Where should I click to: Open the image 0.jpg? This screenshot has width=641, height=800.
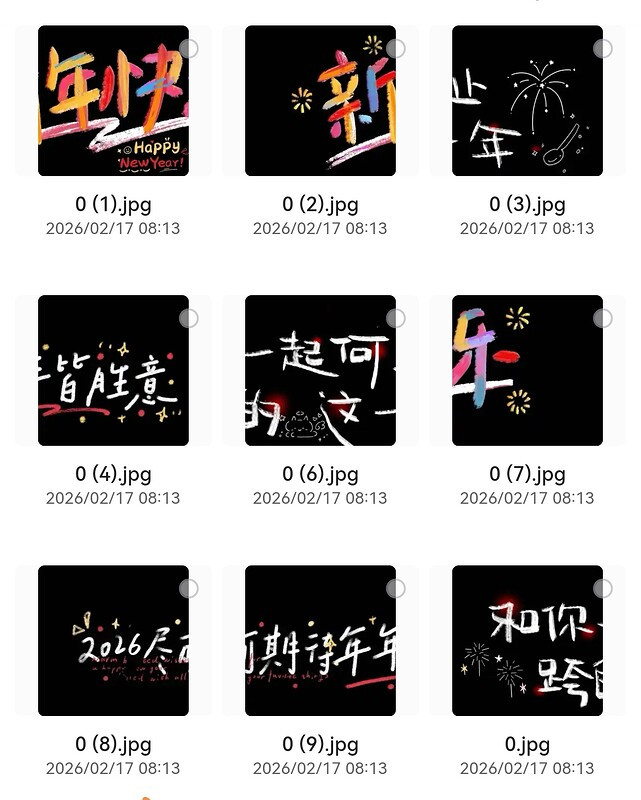coord(527,641)
